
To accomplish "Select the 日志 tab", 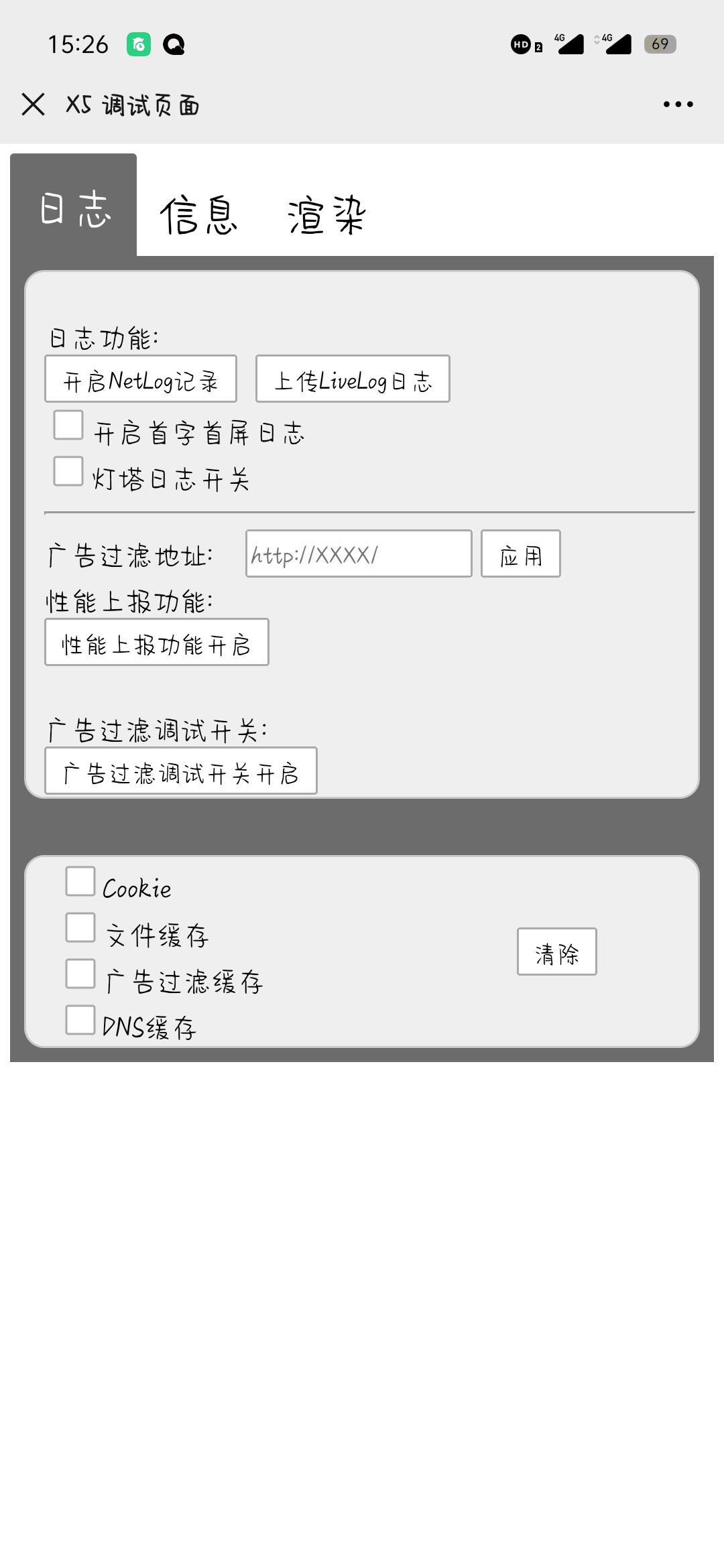I will (x=74, y=209).
